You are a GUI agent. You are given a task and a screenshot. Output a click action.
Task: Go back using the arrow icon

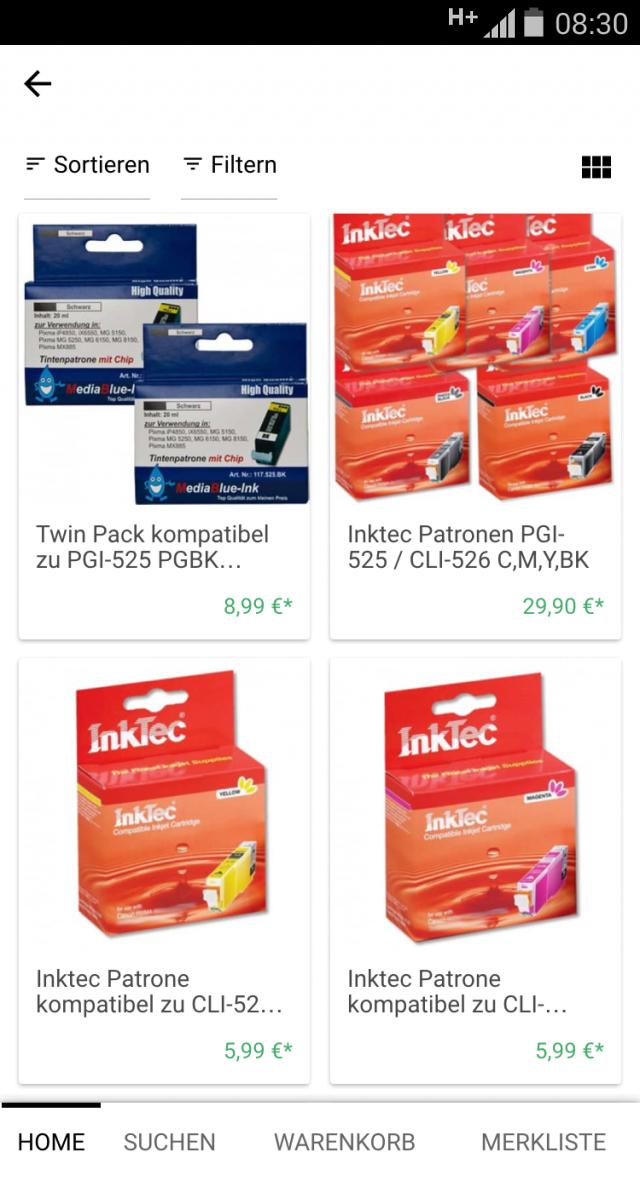38,84
